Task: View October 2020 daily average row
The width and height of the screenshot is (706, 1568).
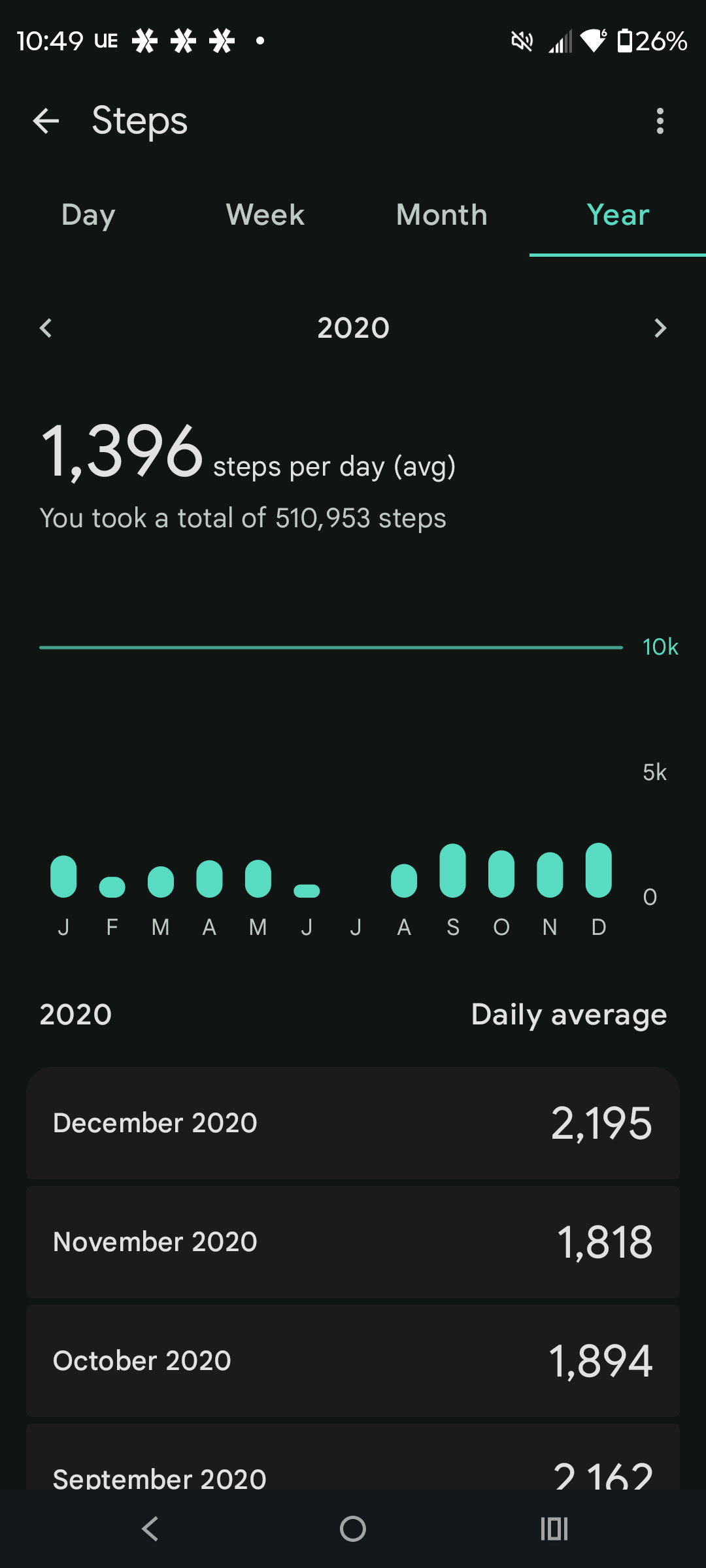Action: [353, 1361]
